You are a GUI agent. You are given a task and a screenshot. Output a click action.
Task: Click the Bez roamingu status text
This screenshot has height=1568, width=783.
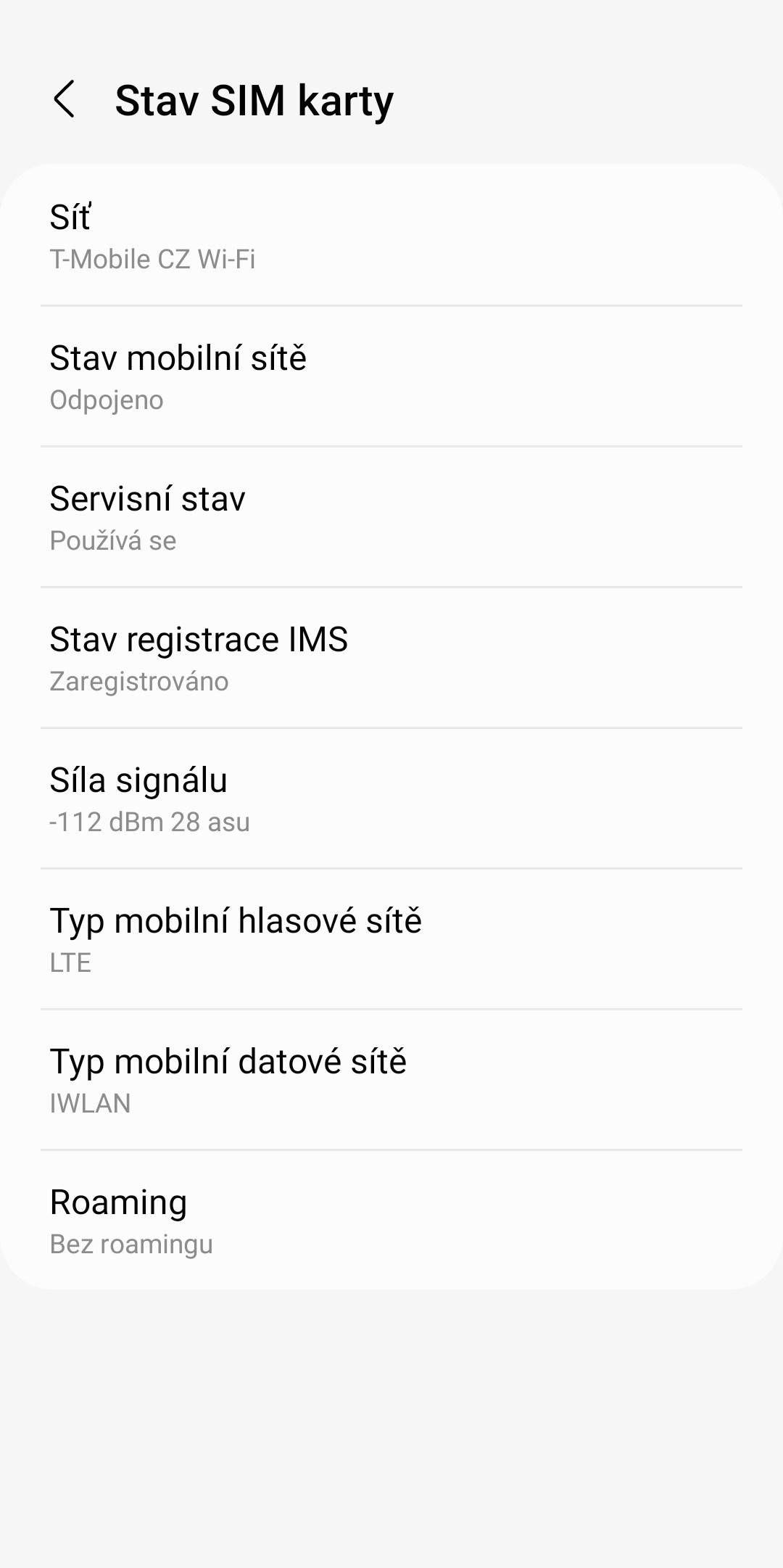pyautogui.click(x=130, y=1244)
